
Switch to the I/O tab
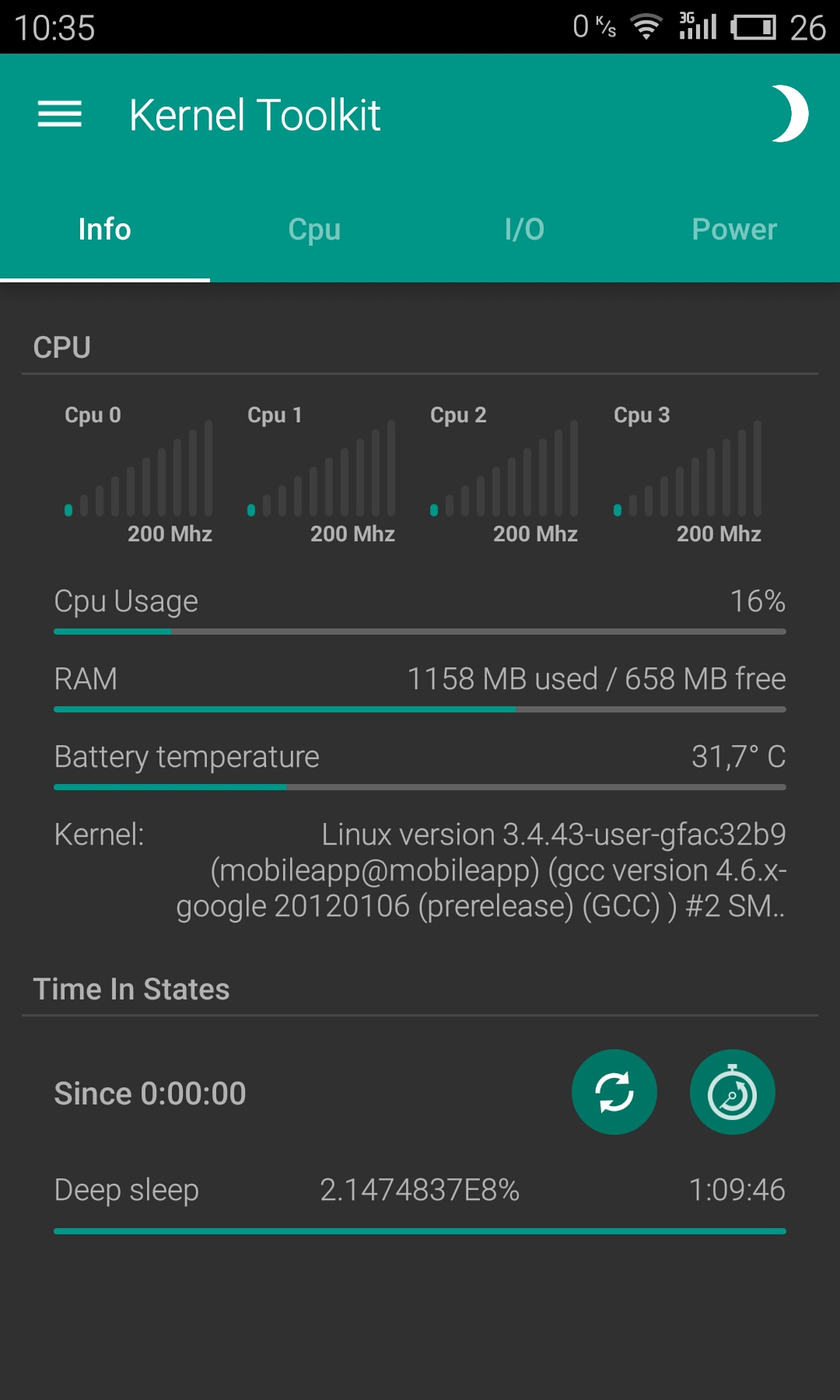coord(524,229)
